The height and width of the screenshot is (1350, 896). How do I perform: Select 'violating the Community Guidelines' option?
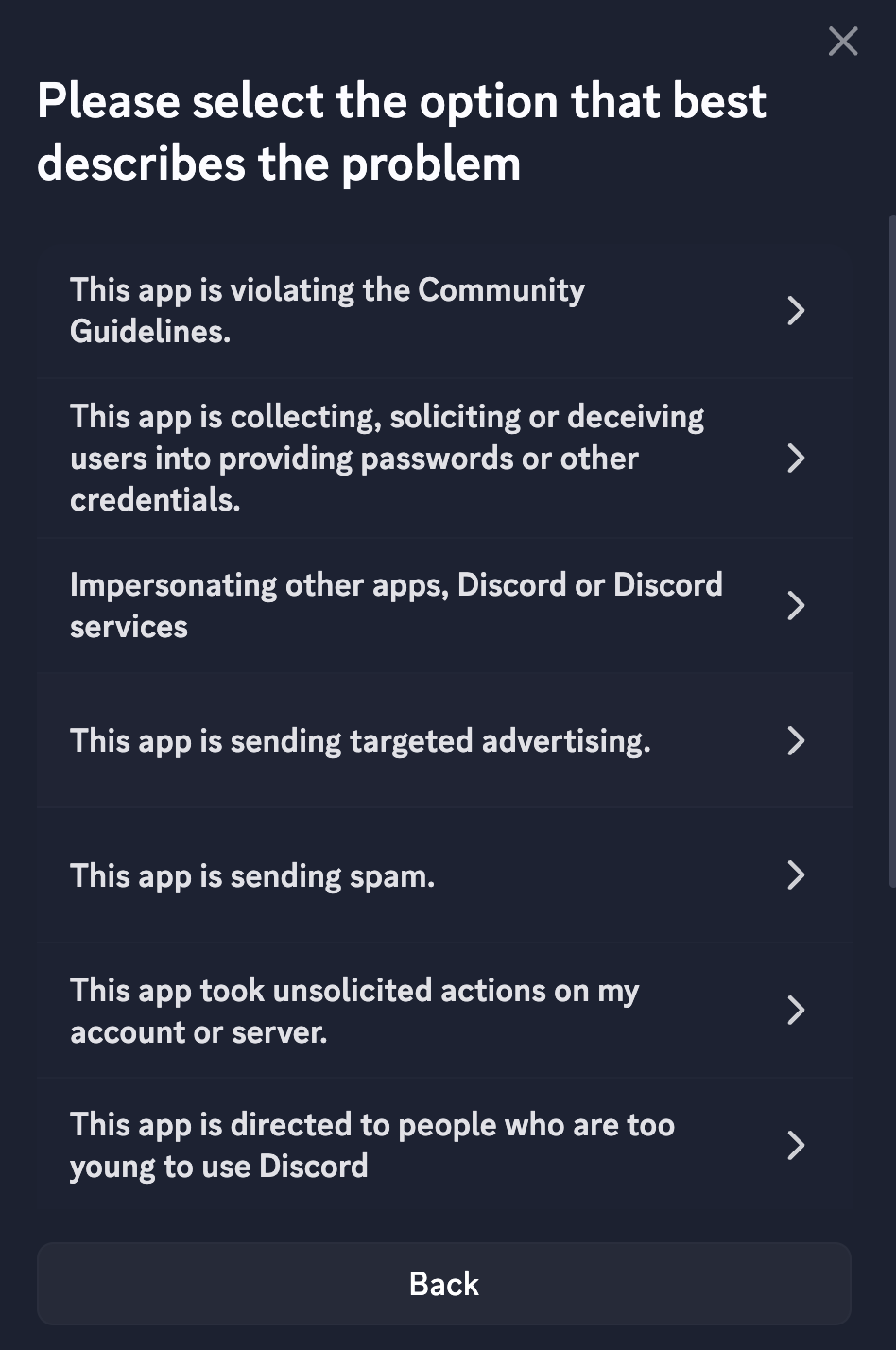[x=444, y=310]
